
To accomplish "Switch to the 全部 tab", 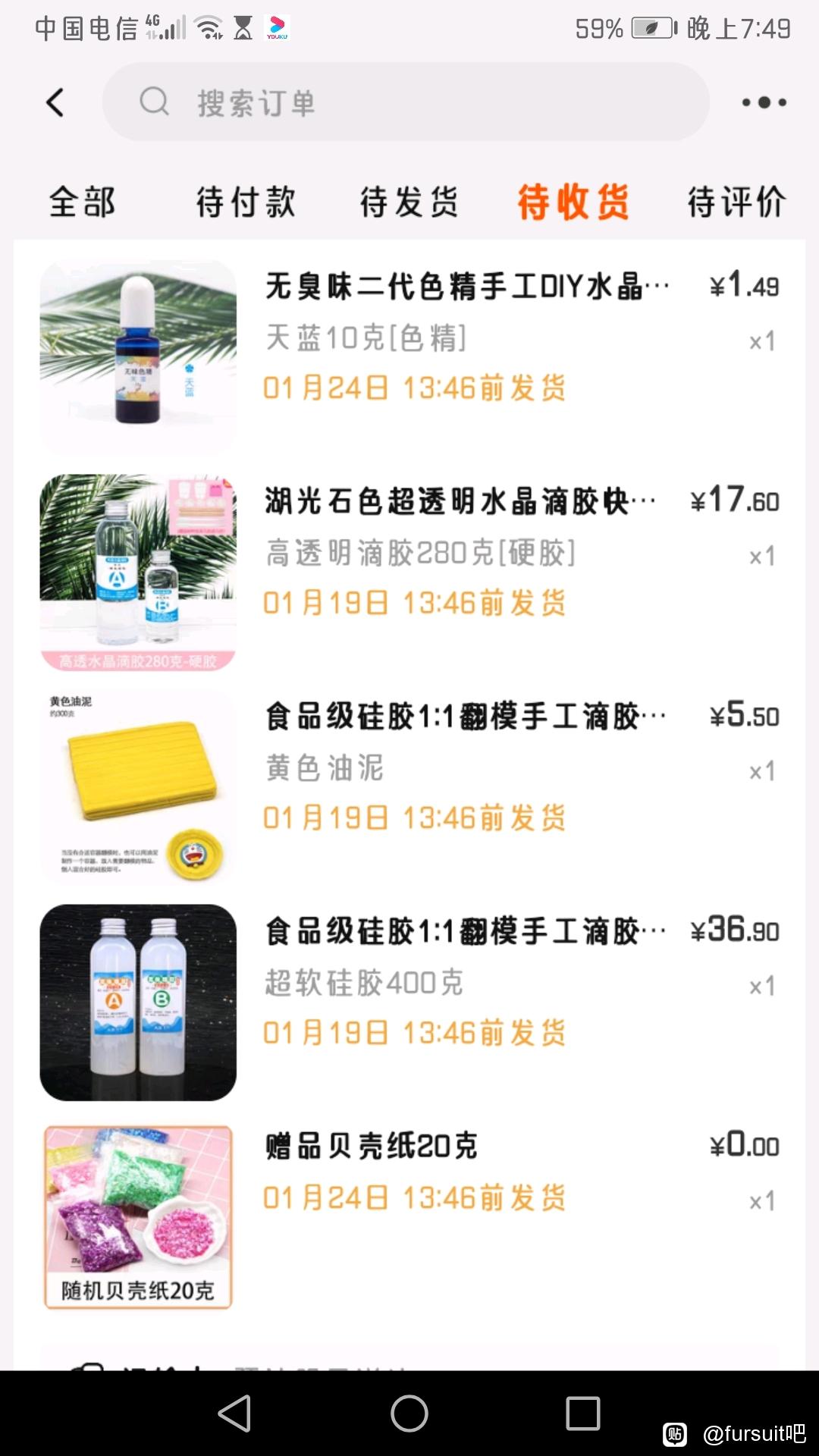I will (82, 202).
